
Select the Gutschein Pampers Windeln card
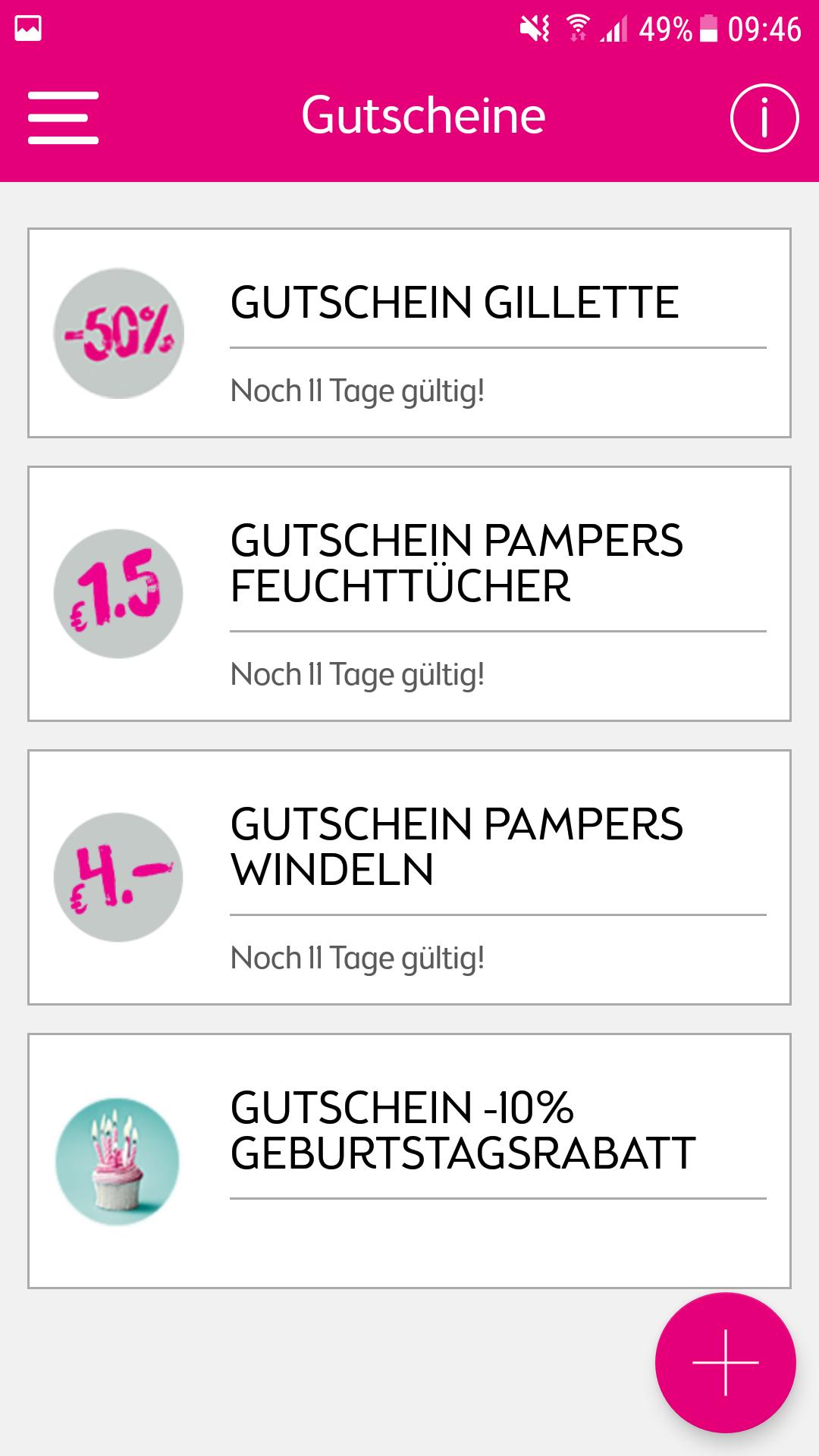click(x=409, y=877)
